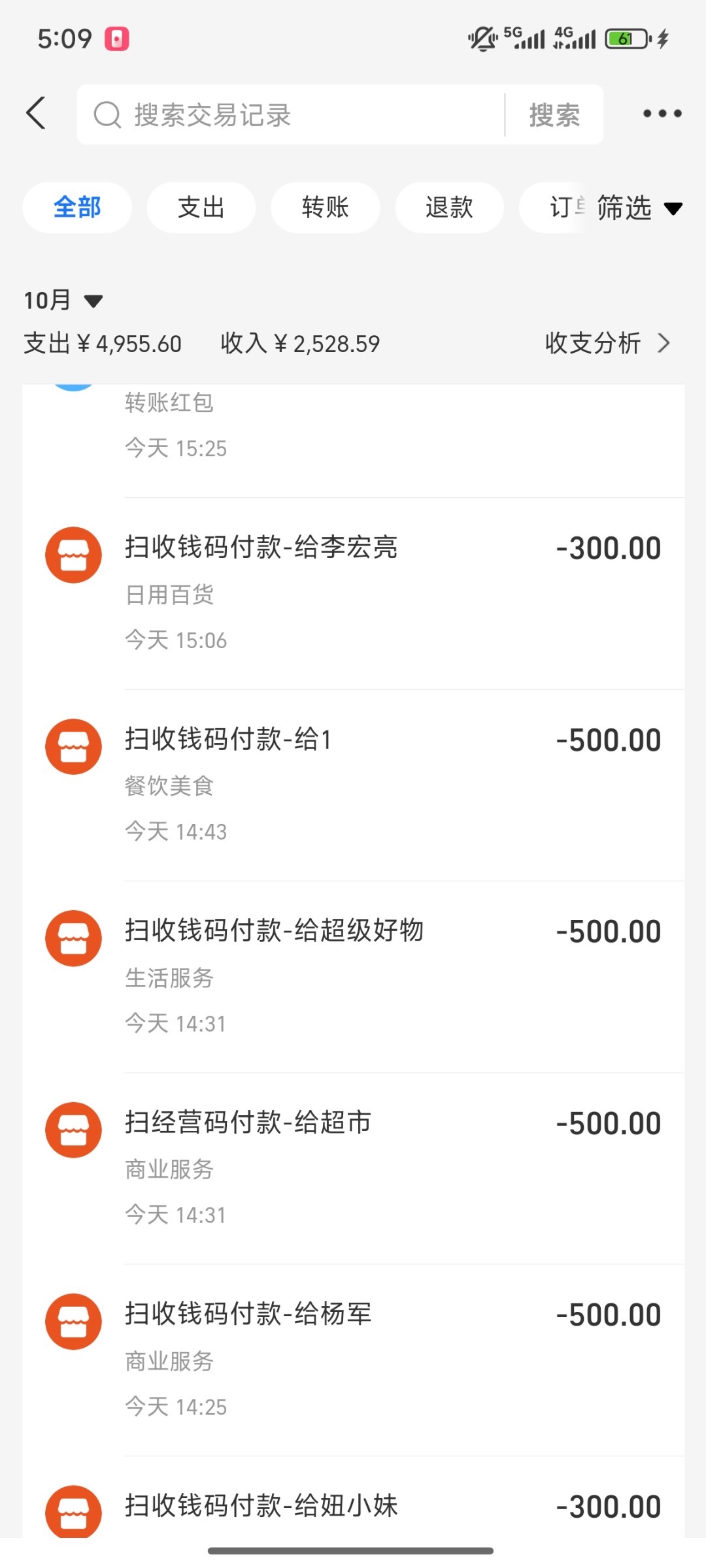Open 收支分析

607,343
